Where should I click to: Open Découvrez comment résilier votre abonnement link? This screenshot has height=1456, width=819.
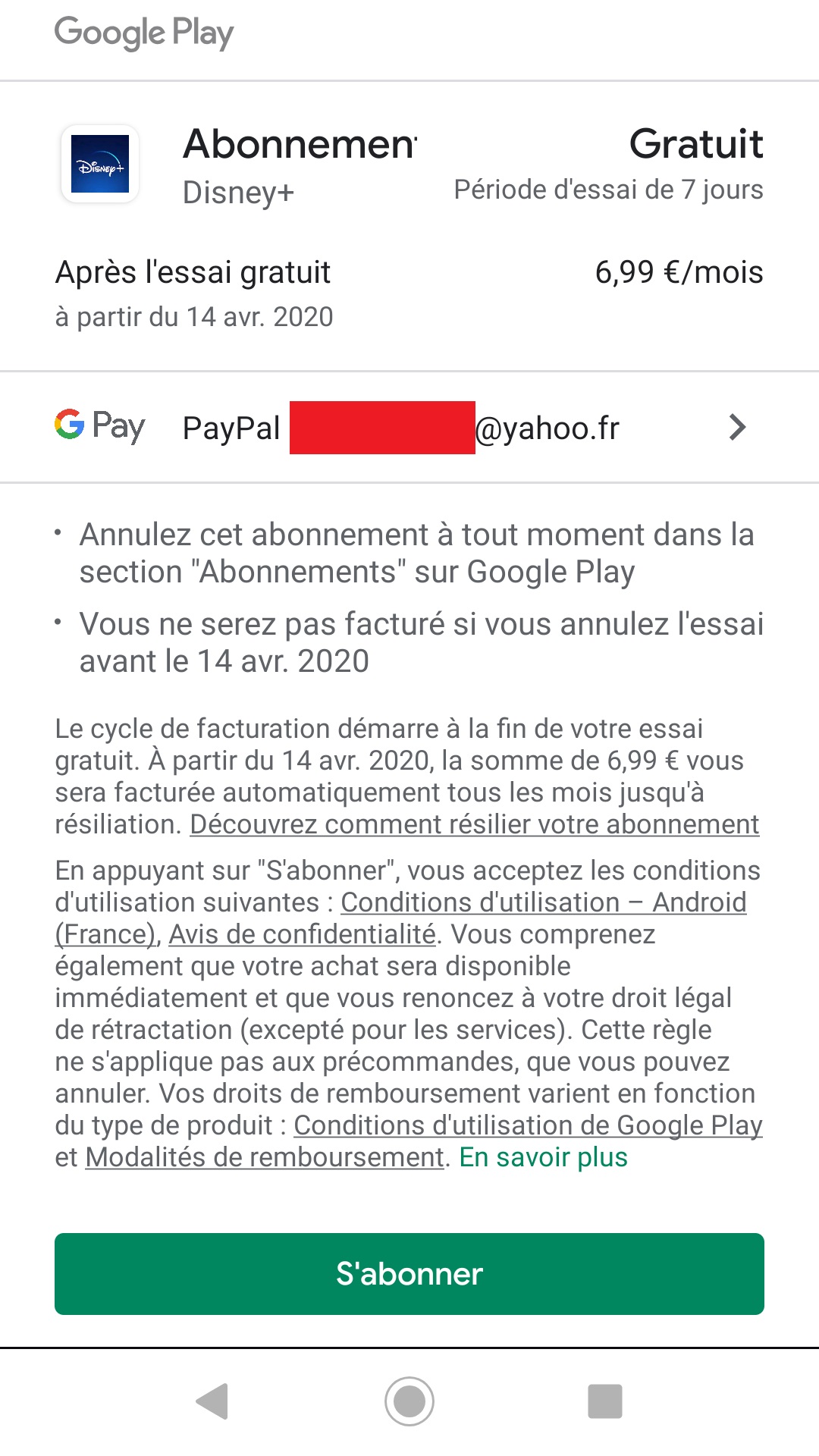474,824
